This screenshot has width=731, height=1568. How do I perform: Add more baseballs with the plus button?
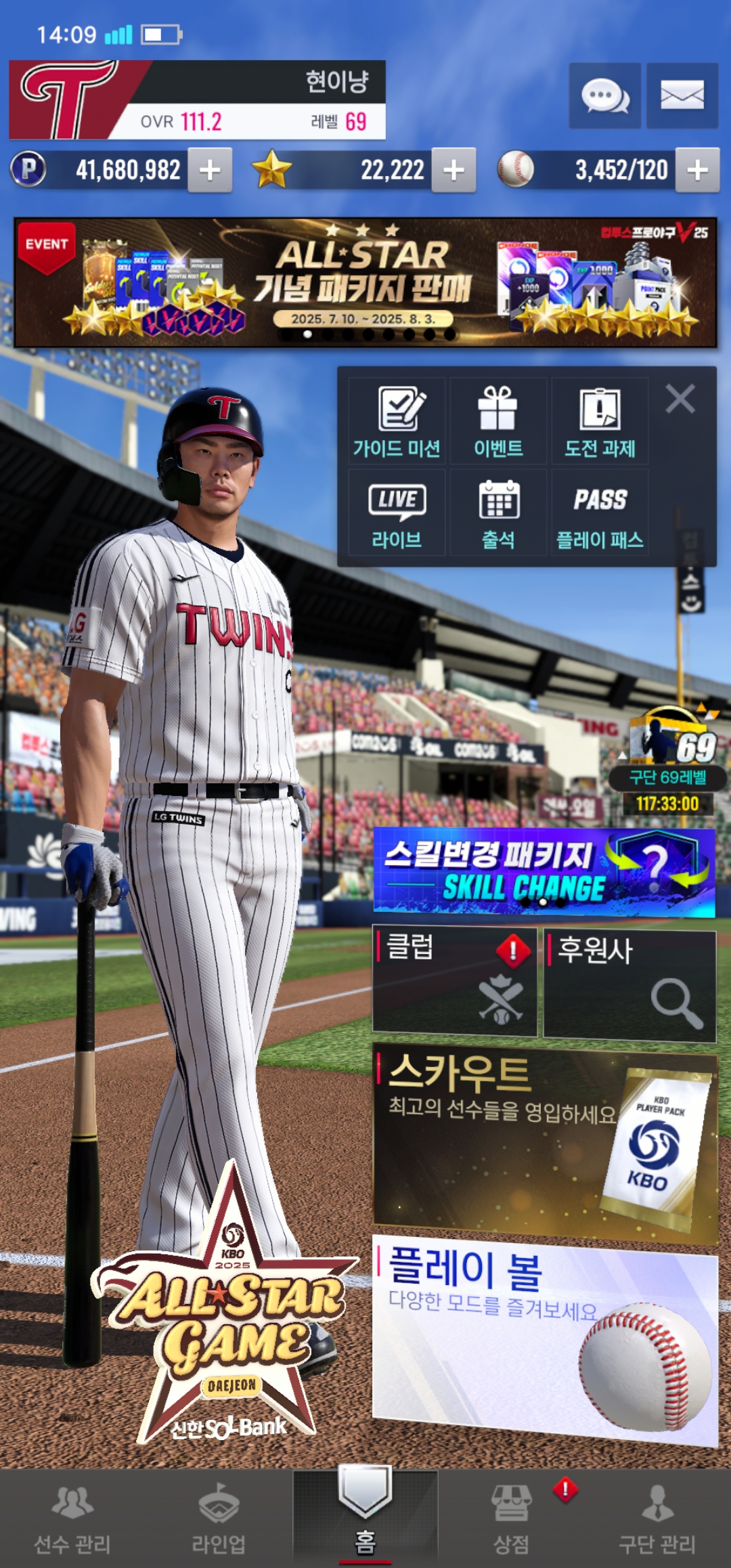pyautogui.click(x=697, y=171)
